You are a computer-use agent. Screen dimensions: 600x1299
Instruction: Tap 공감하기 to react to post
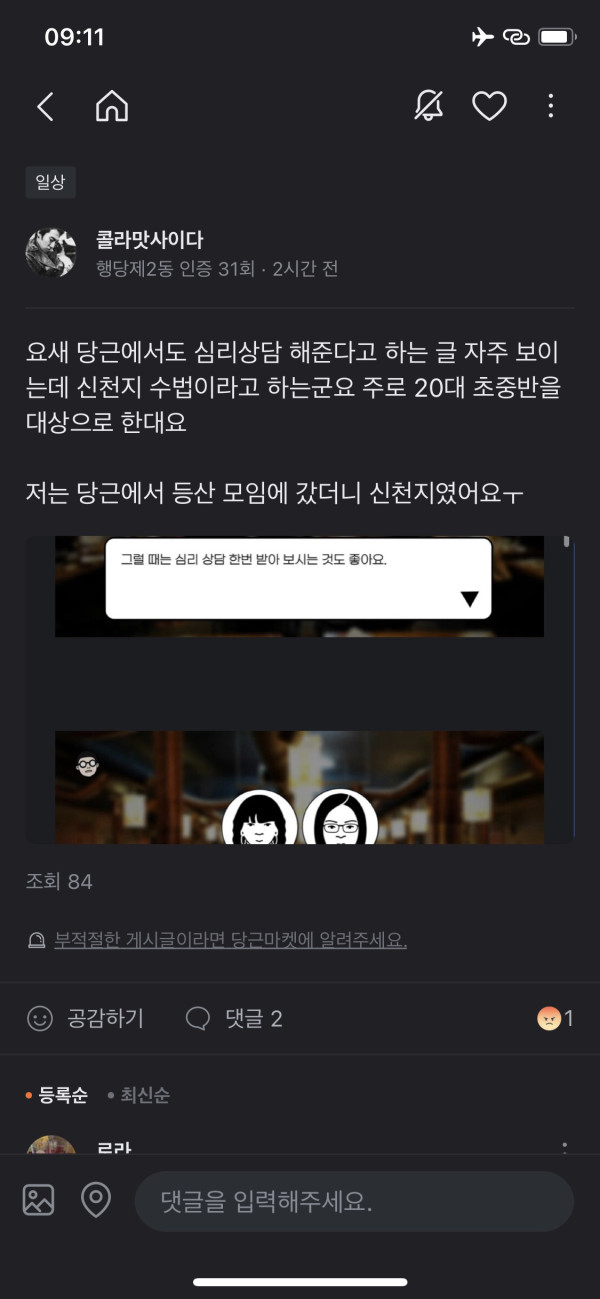click(86, 1018)
